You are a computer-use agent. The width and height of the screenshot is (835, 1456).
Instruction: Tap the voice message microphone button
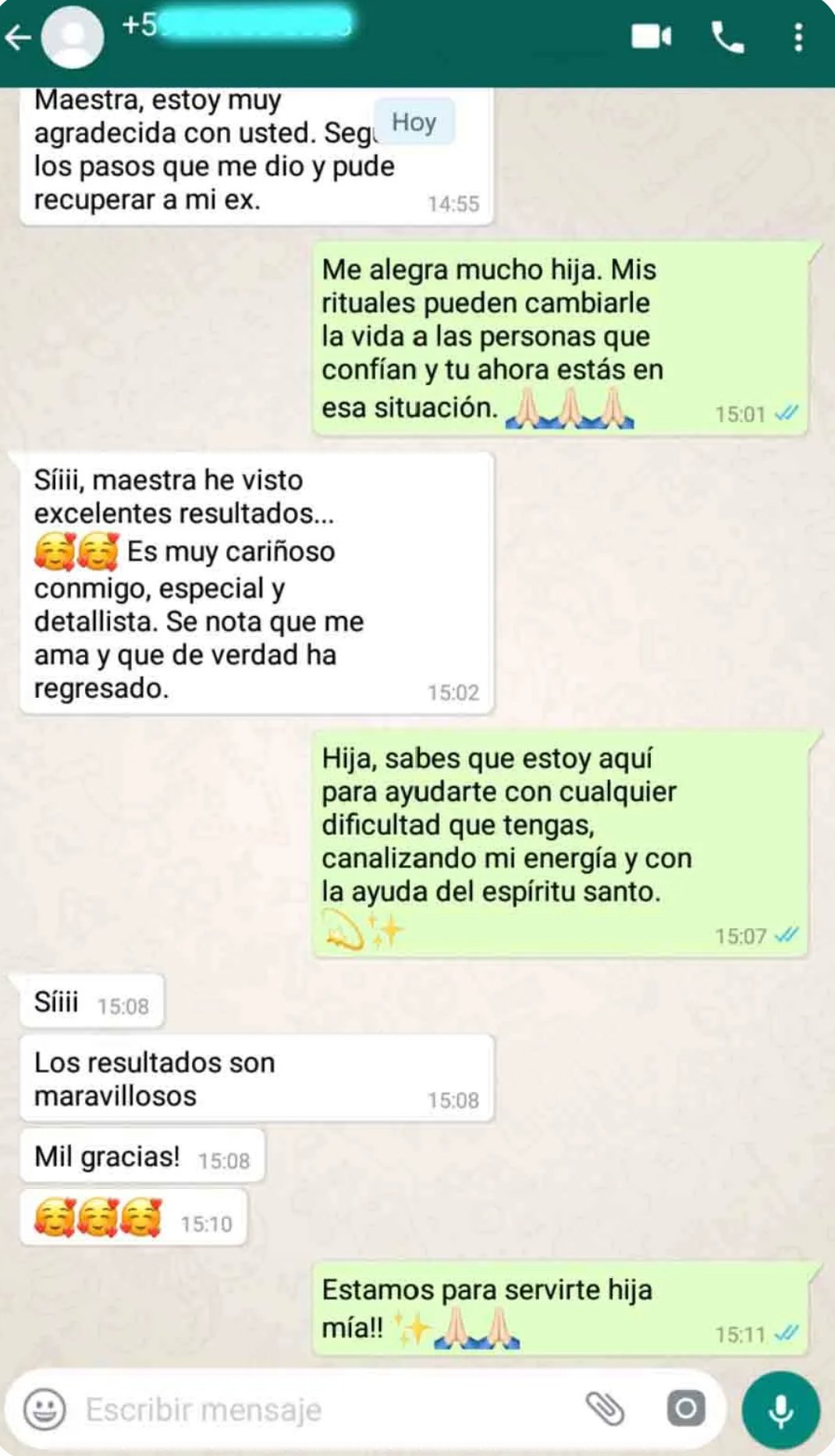point(780,1411)
